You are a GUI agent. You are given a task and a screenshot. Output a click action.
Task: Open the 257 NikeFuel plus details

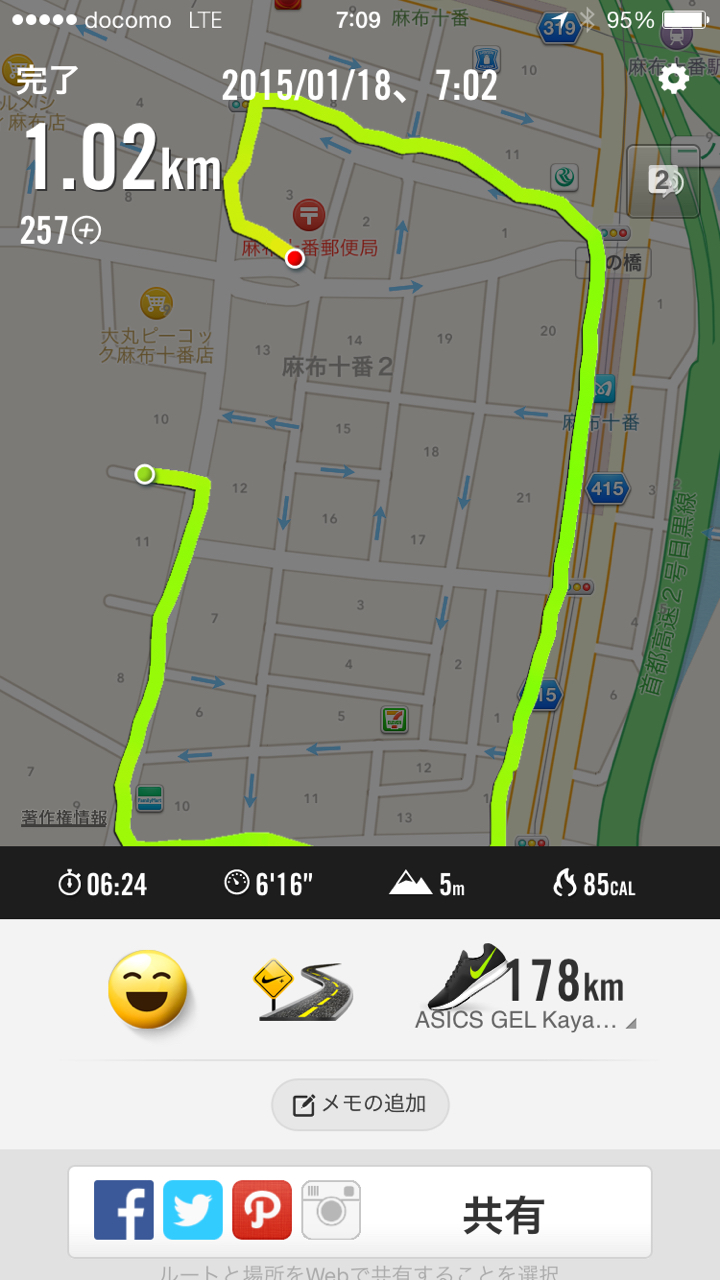[61, 231]
